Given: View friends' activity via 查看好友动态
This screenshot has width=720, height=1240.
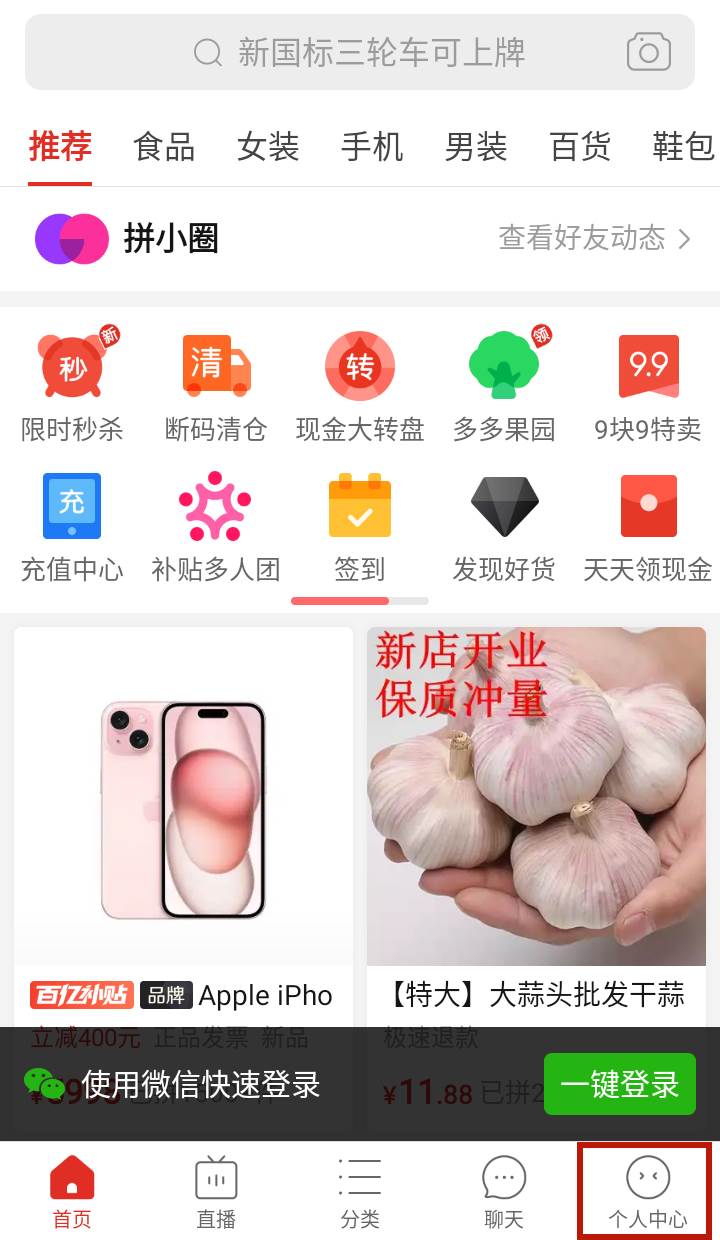Looking at the screenshot, I should click(594, 238).
